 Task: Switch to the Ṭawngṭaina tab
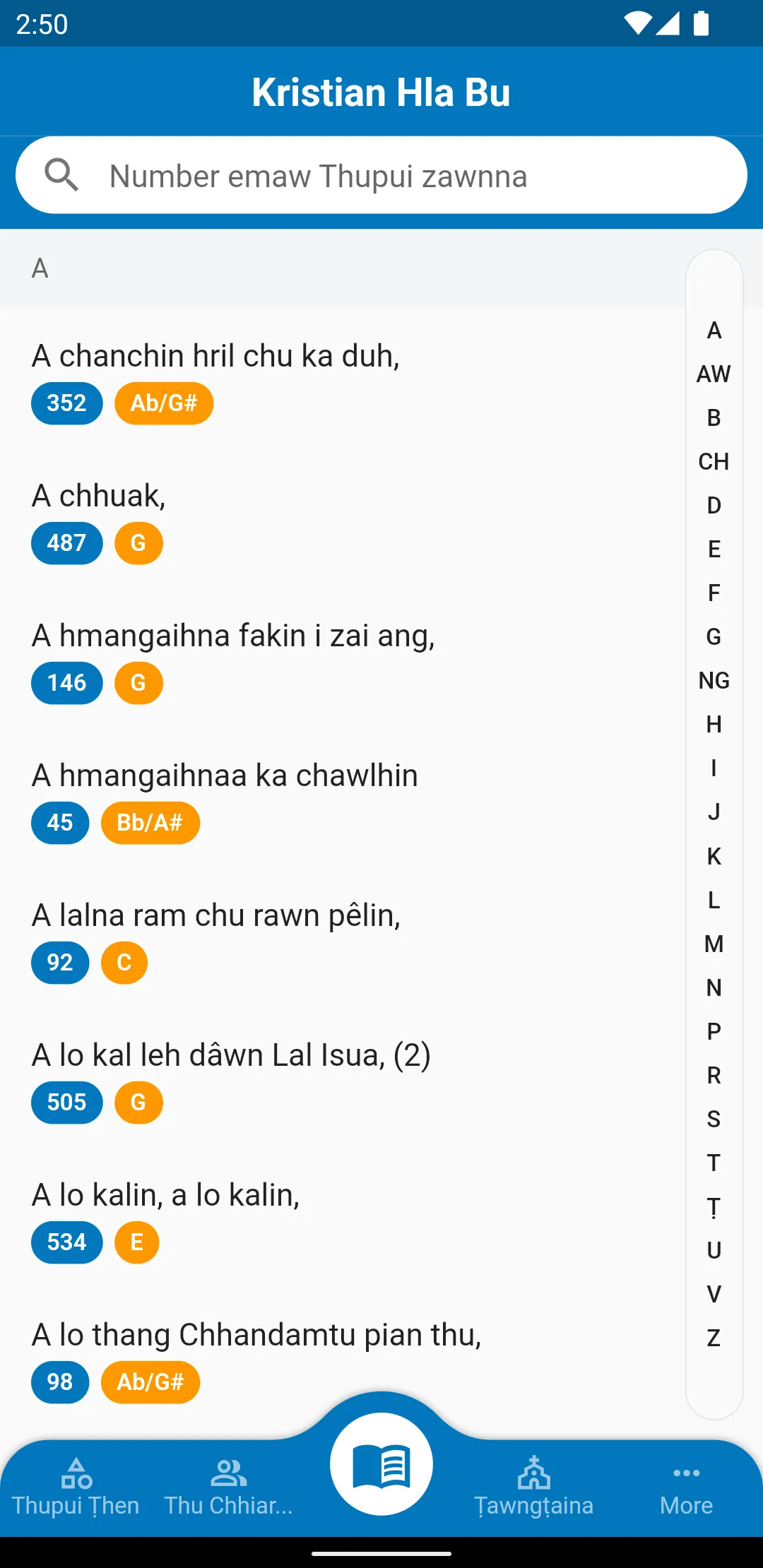[534, 1487]
